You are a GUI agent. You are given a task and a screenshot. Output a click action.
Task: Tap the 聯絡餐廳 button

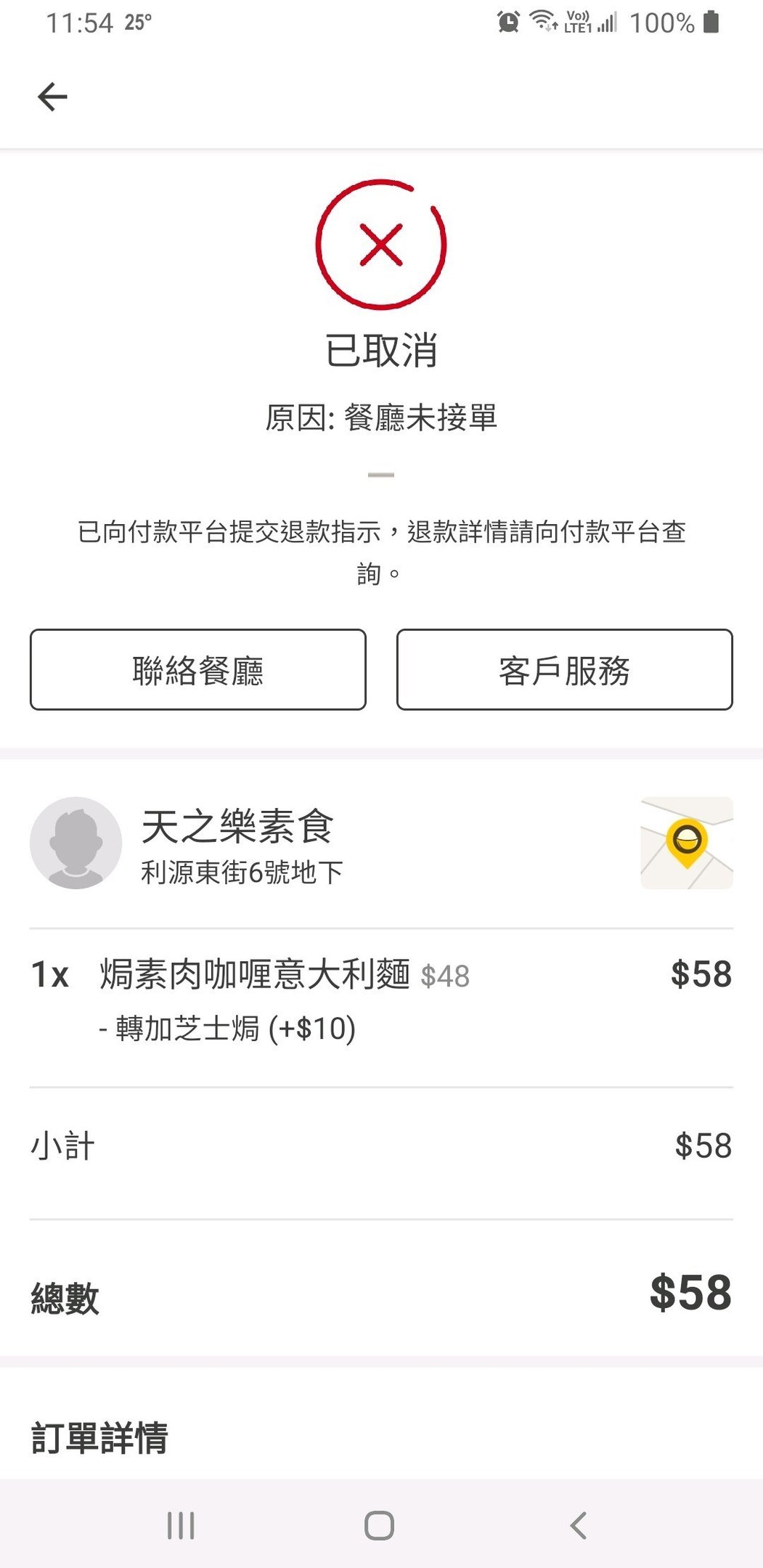pos(198,669)
